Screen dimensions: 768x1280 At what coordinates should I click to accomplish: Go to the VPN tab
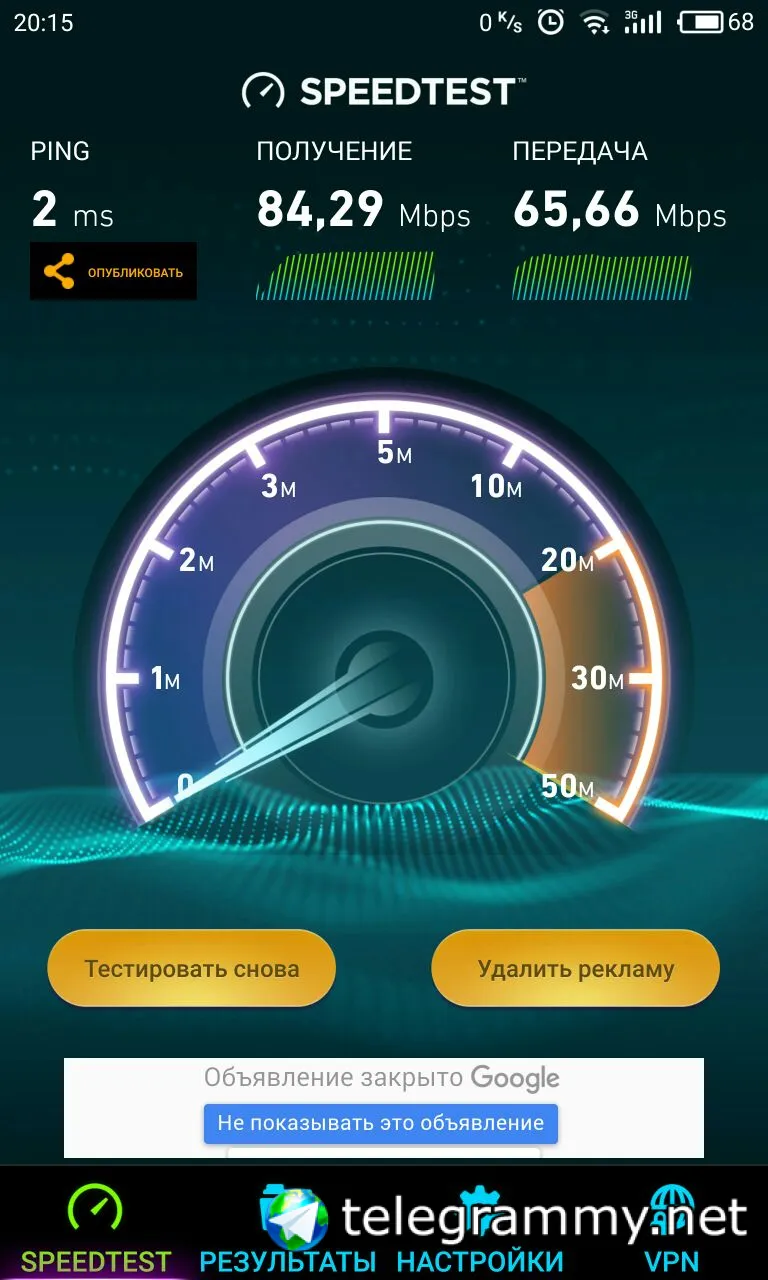coord(671,1230)
